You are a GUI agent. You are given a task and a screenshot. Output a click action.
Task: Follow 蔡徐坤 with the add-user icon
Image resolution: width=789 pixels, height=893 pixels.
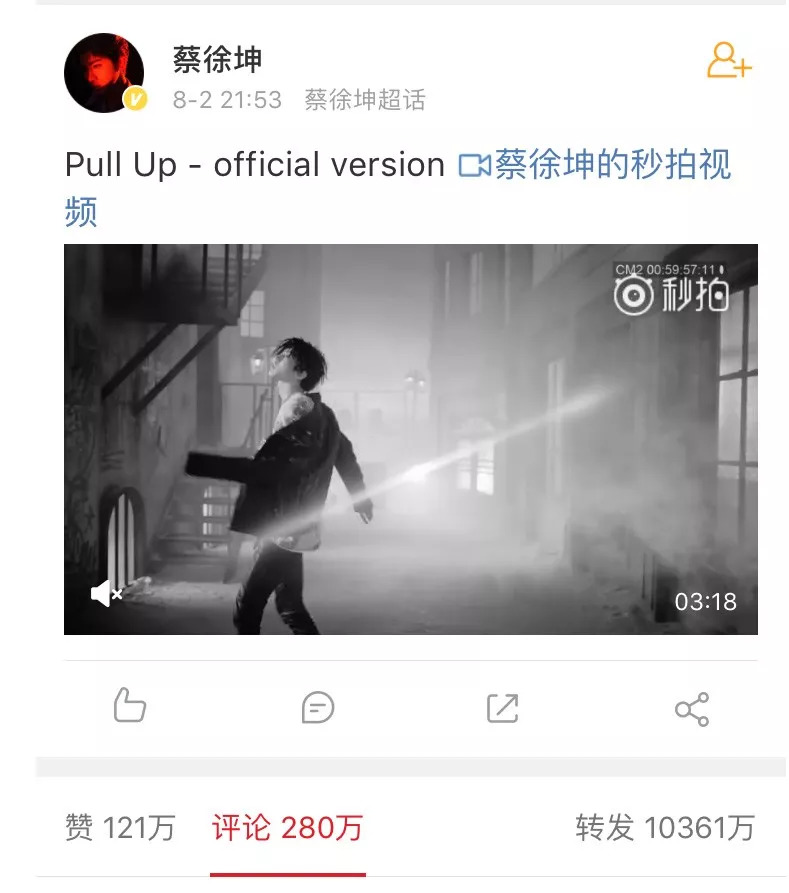[x=728, y=61]
